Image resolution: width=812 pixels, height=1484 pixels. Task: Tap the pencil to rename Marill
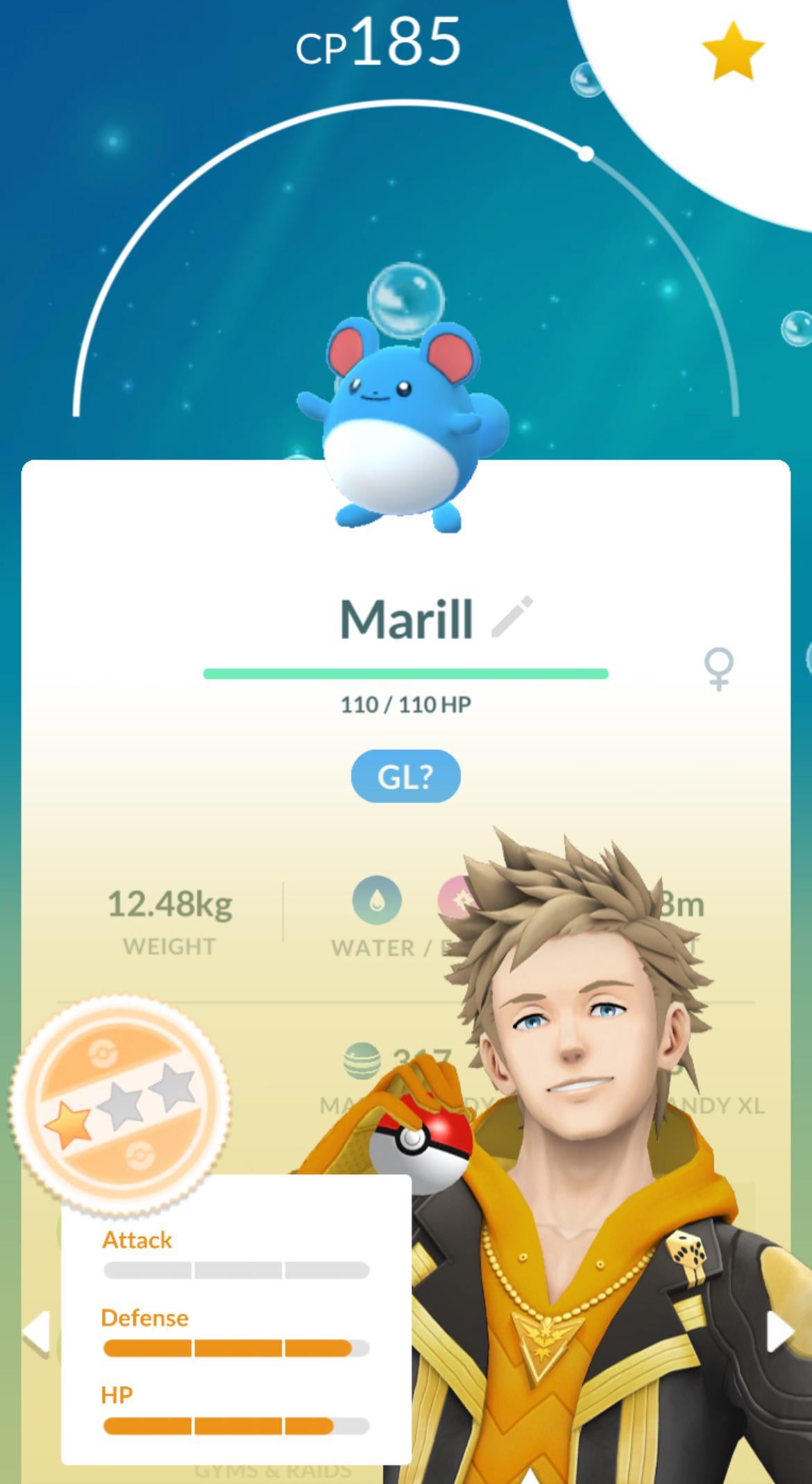[x=512, y=616]
